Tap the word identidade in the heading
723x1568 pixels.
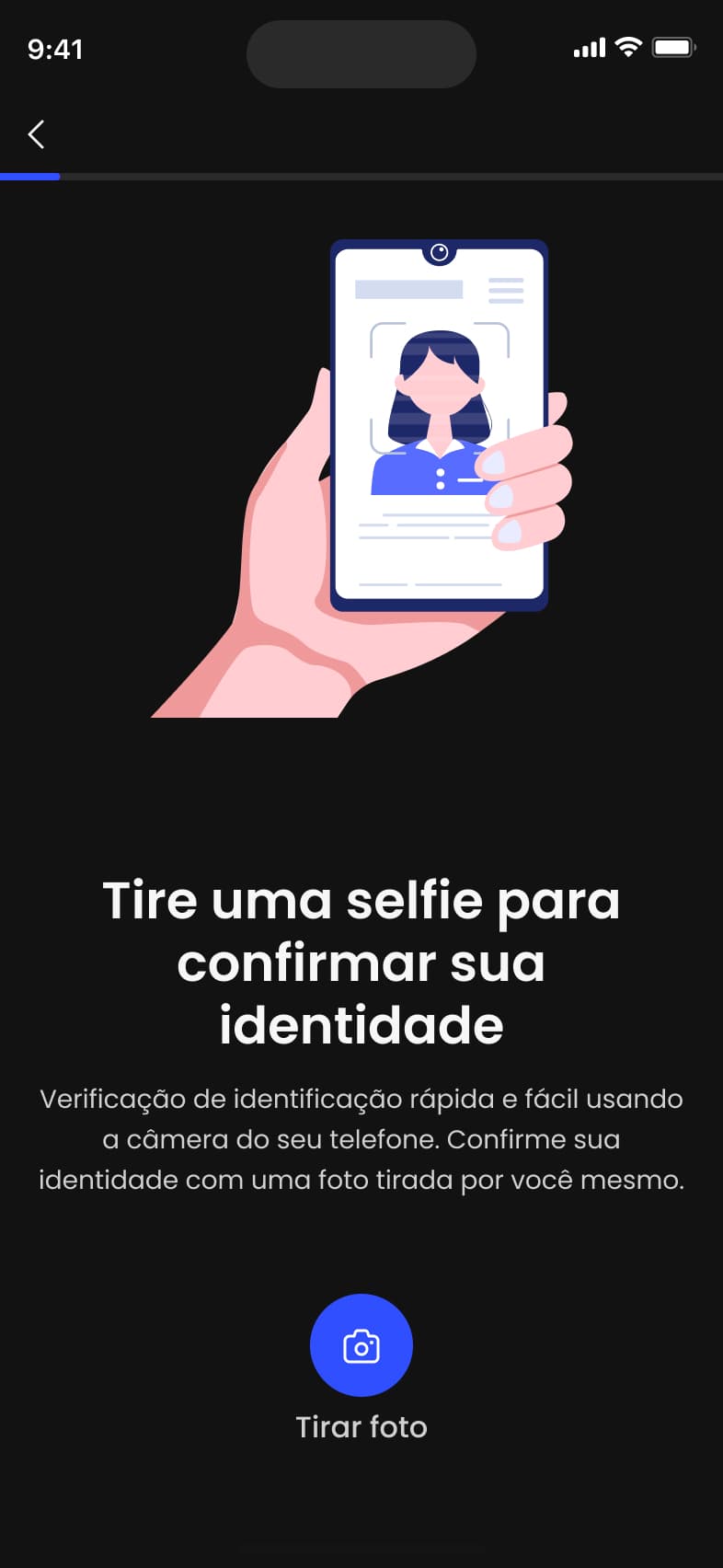coord(361,1024)
